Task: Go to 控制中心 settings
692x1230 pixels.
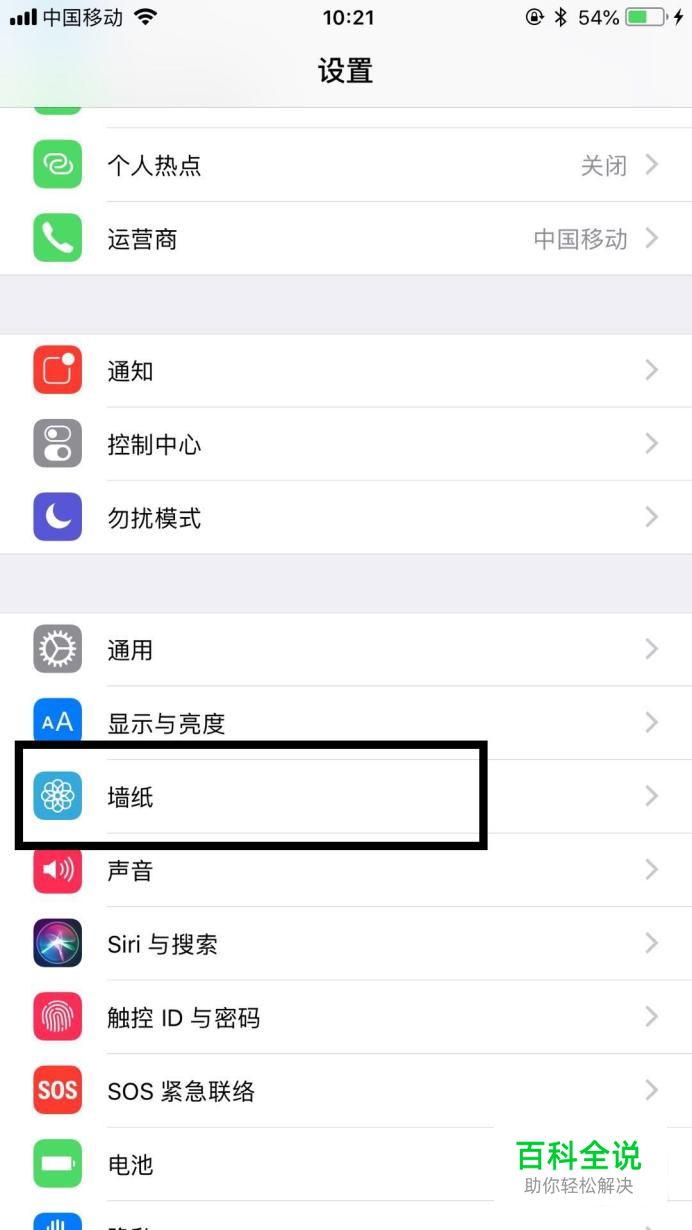Action: [345, 444]
